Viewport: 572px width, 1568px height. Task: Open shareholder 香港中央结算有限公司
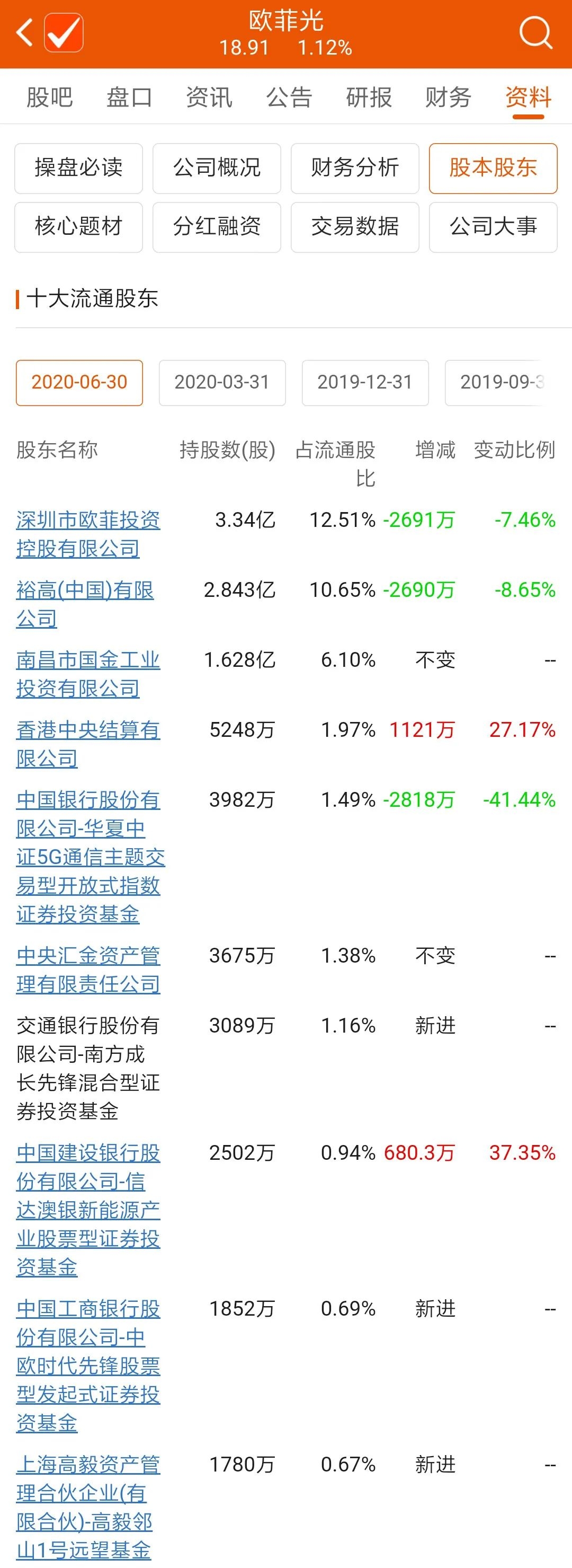tap(88, 744)
